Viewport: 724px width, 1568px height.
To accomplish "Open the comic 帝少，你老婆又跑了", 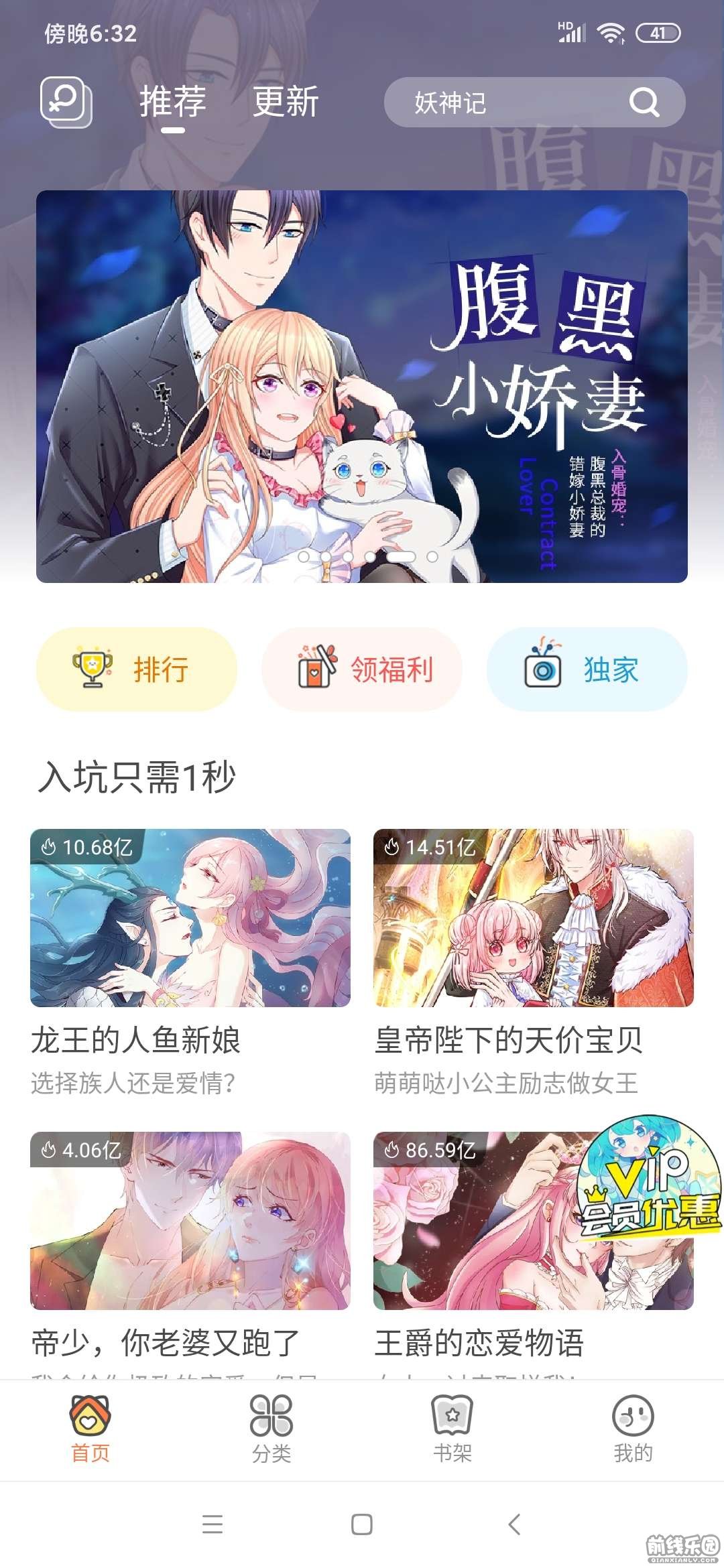I will [x=190, y=1221].
